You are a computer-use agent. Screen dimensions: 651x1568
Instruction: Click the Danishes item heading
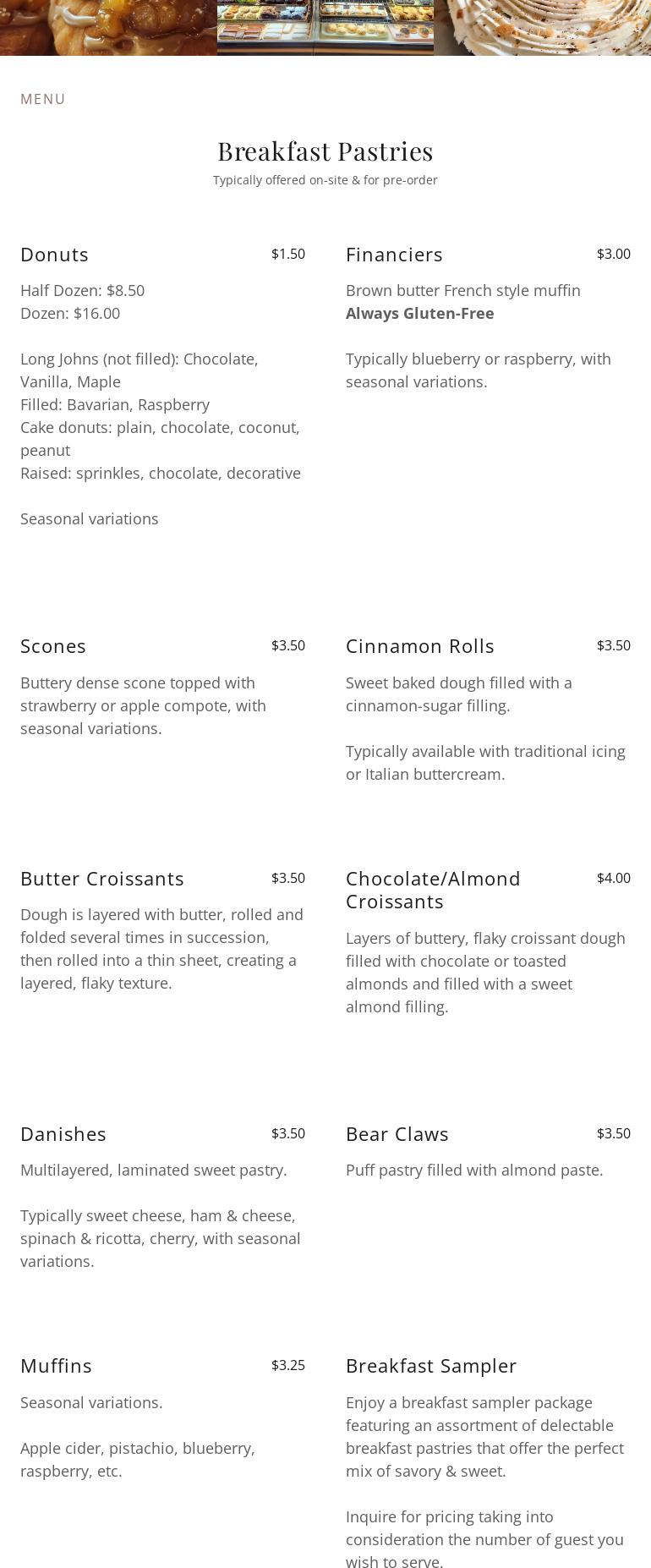click(63, 1134)
